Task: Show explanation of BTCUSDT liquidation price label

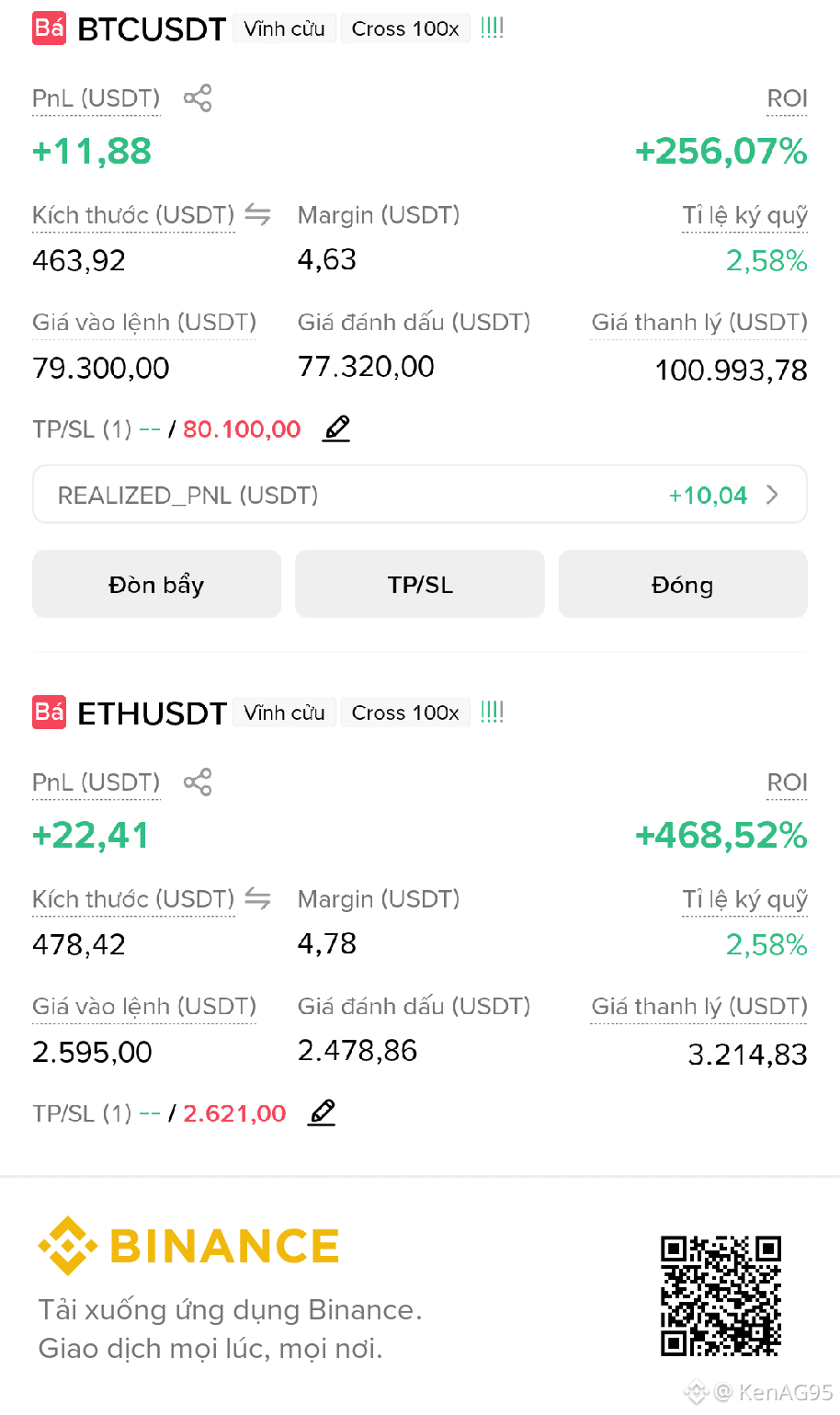Action: pyautogui.click(x=699, y=323)
